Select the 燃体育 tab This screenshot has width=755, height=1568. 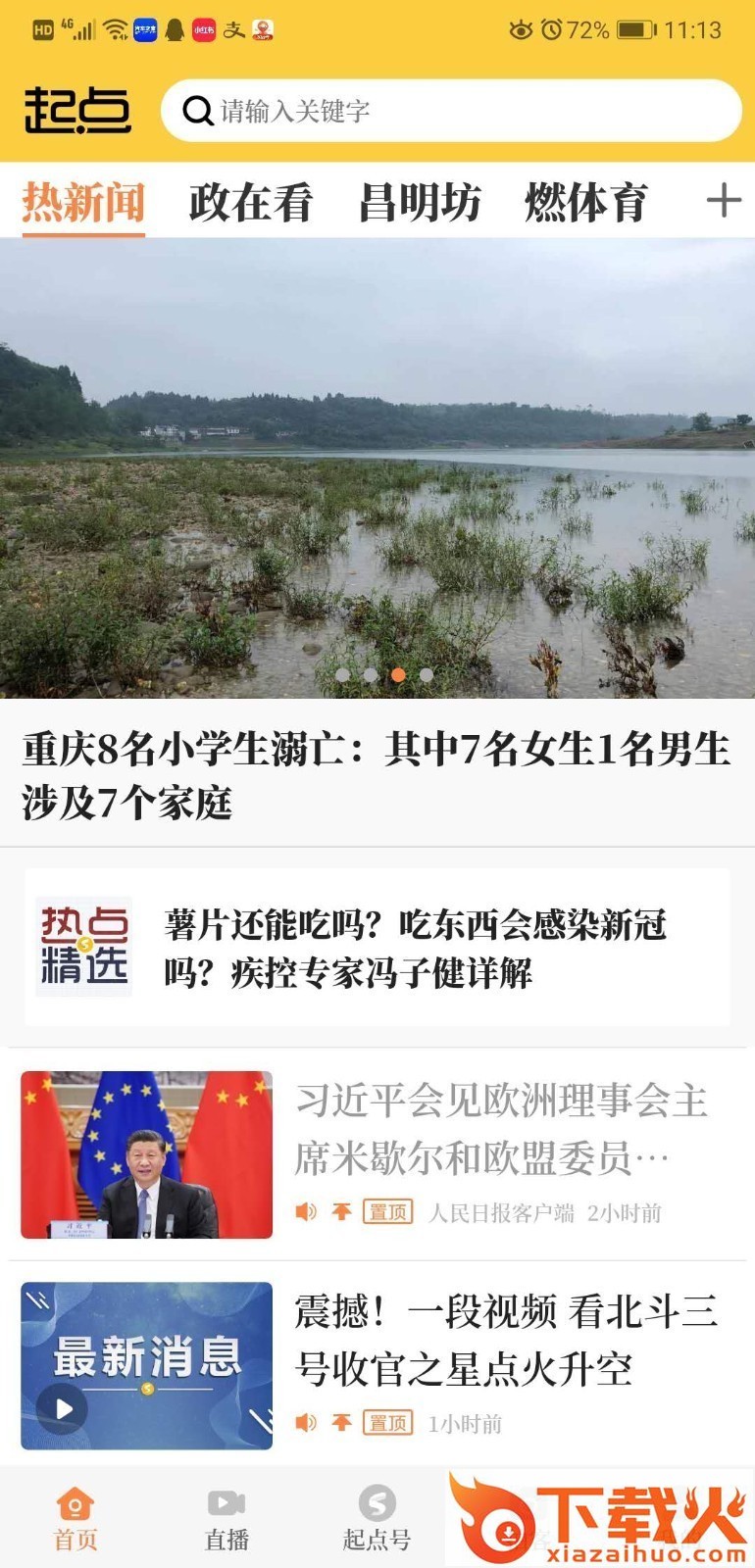(x=585, y=203)
